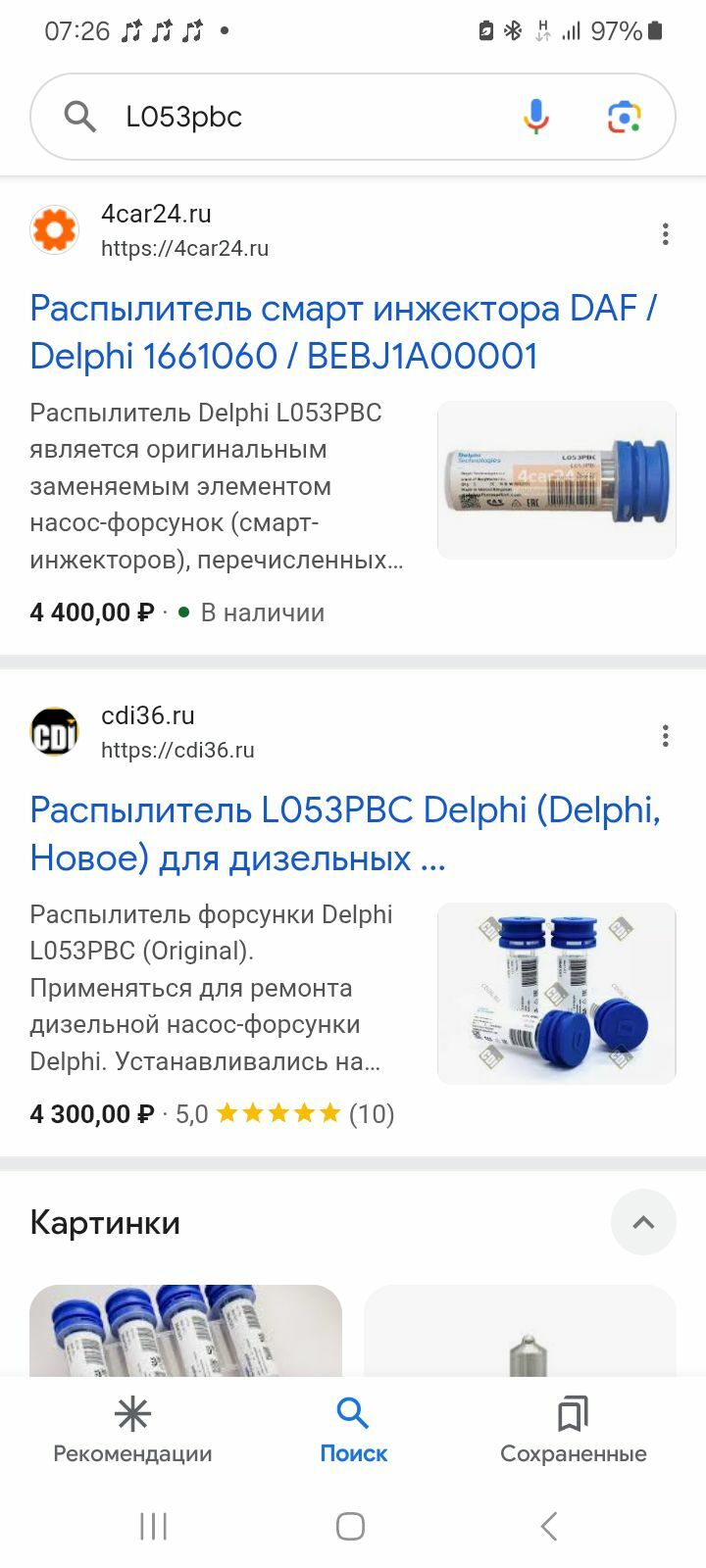Open the three-dot menu for 4car24.ru result
Image resolution: width=706 pixels, height=1568 pixels.
coord(666,235)
